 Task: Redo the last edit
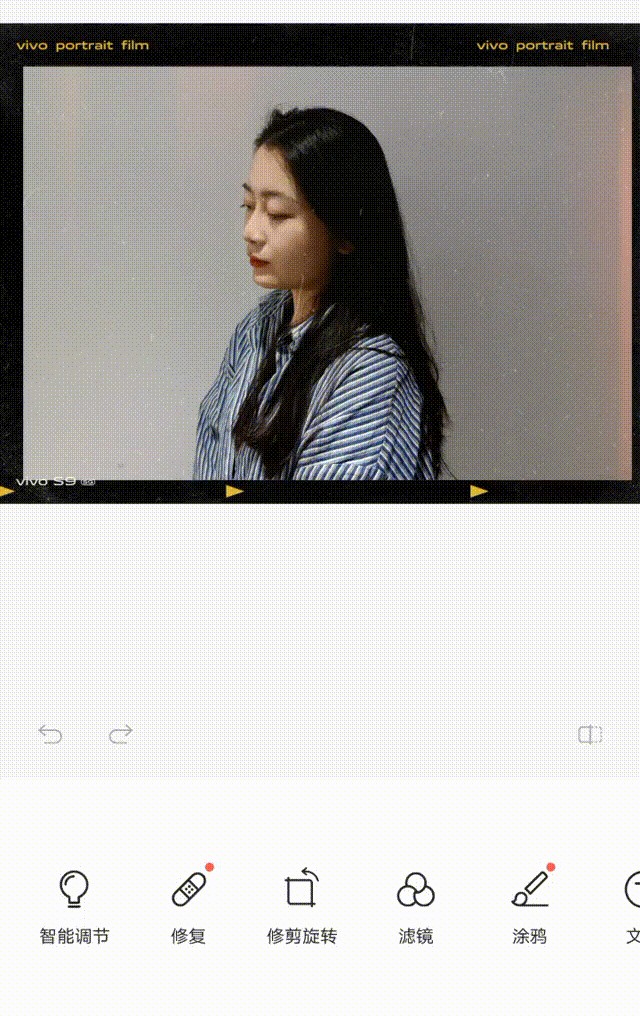point(121,735)
